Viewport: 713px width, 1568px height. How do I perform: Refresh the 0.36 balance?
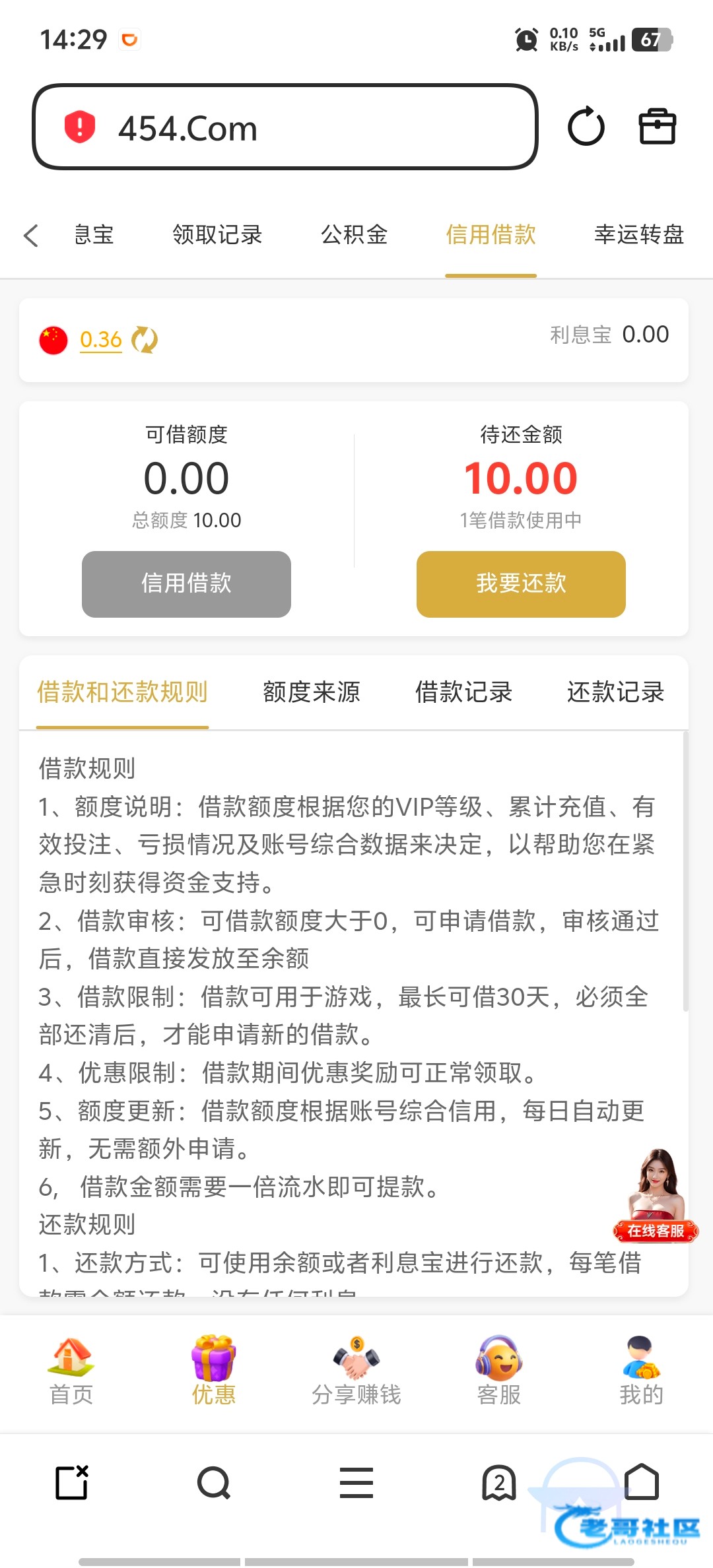[x=145, y=340]
